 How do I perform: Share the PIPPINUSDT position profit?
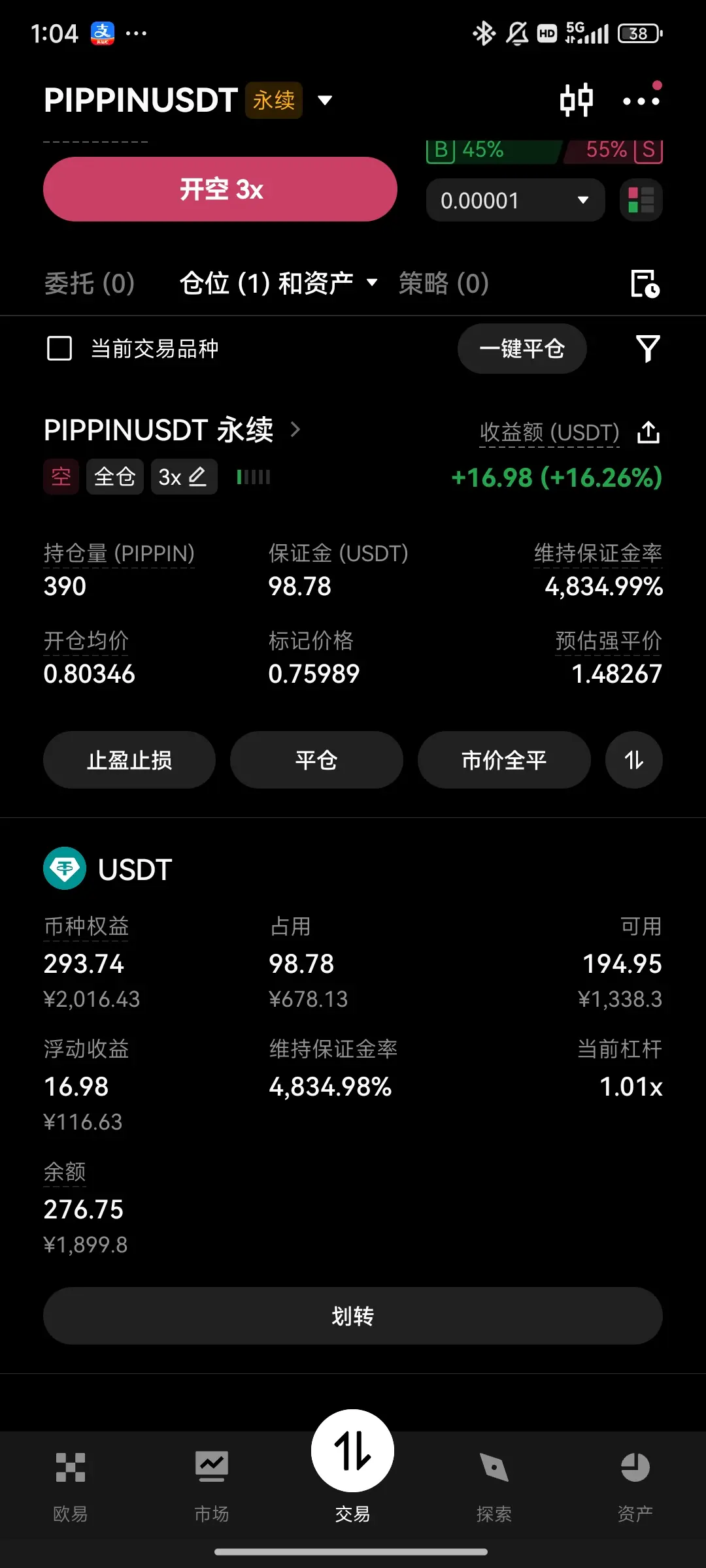648,433
